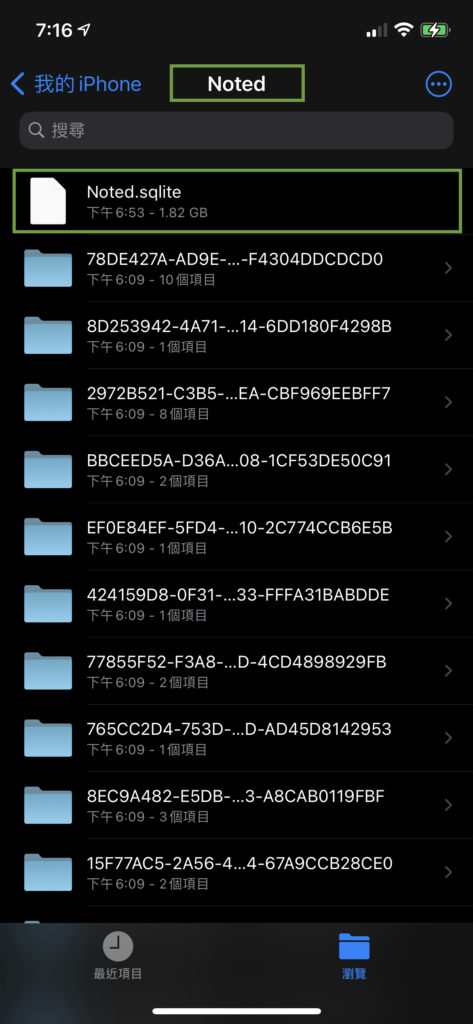Open folder 8EC9A482-E5DB
Image resolution: width=473 pixels, height=1024 pixels.
(236, 805)
